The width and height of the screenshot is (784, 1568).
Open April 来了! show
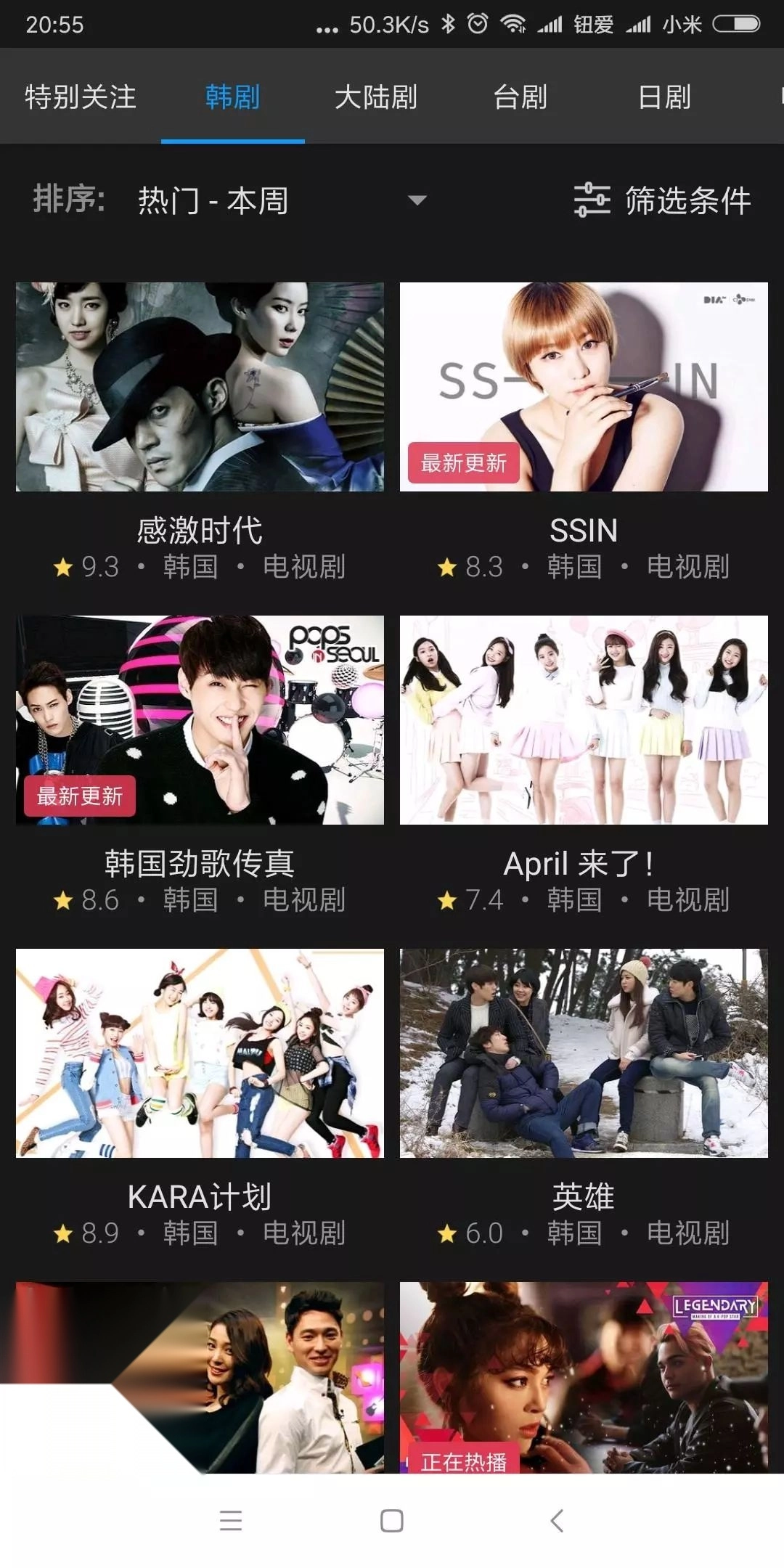click(584, 720)
